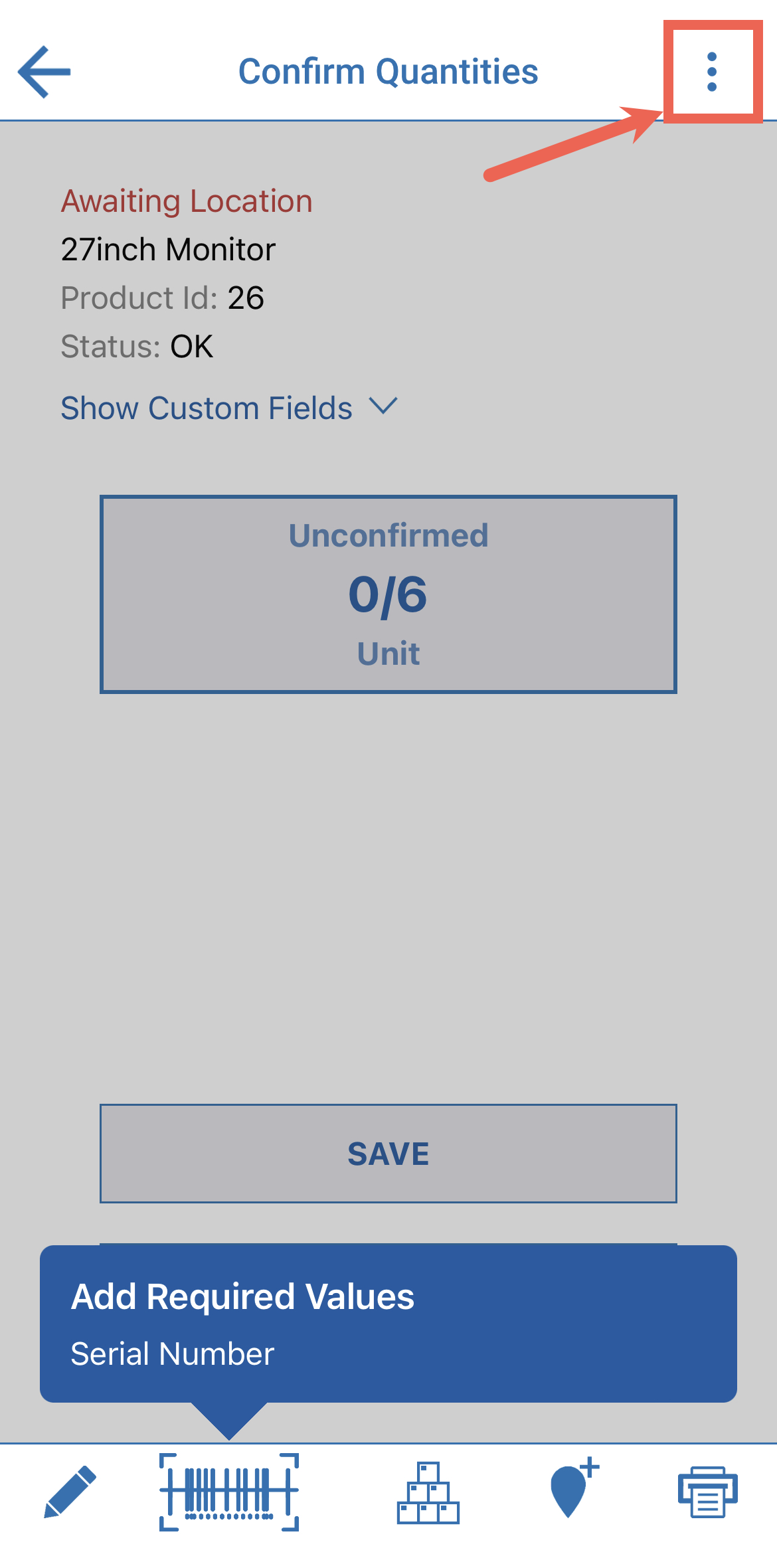Select the back arrow to leave Confirm Quantities

pyautogui.click(x=44, y=70)
